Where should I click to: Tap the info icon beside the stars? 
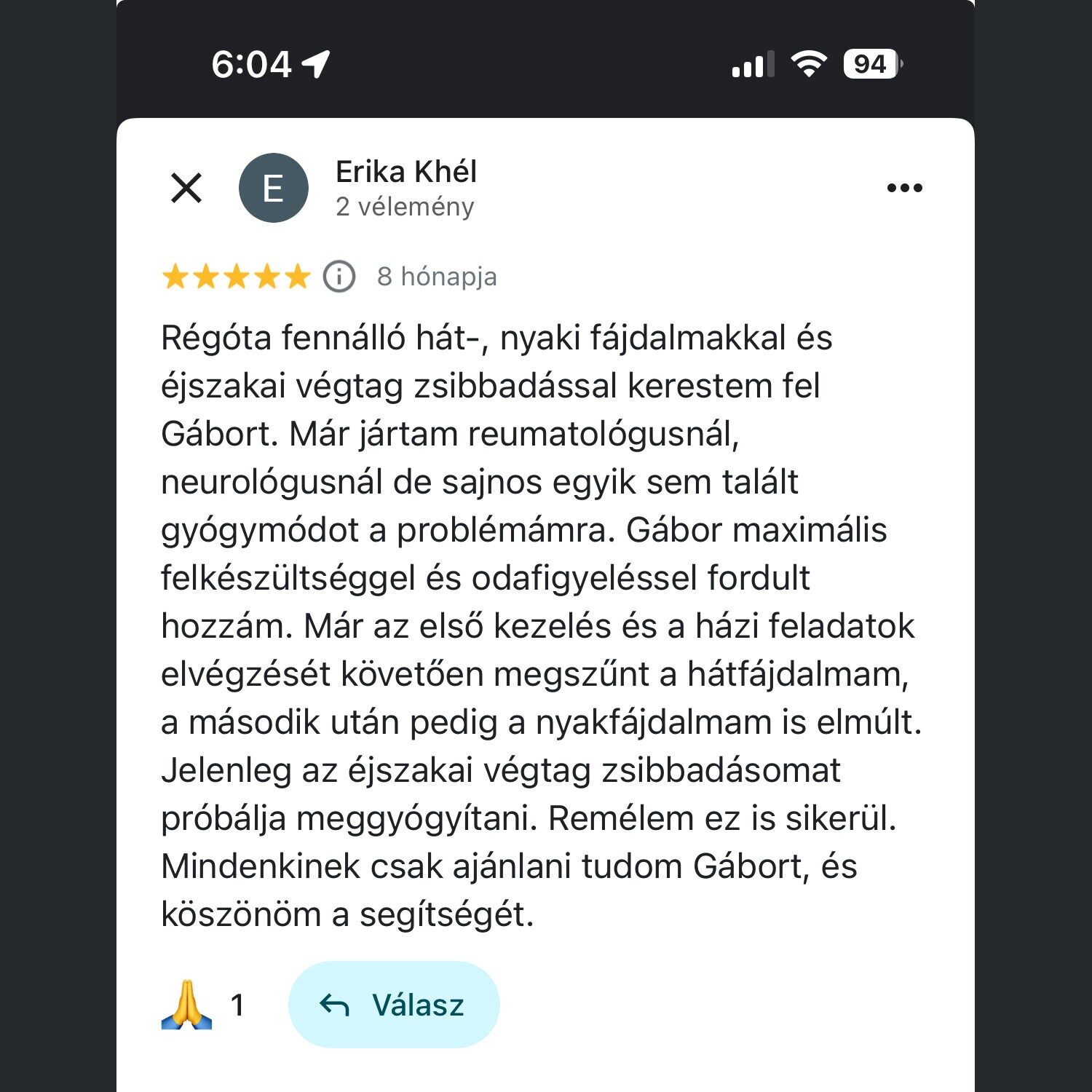click(x=339, y=277)
